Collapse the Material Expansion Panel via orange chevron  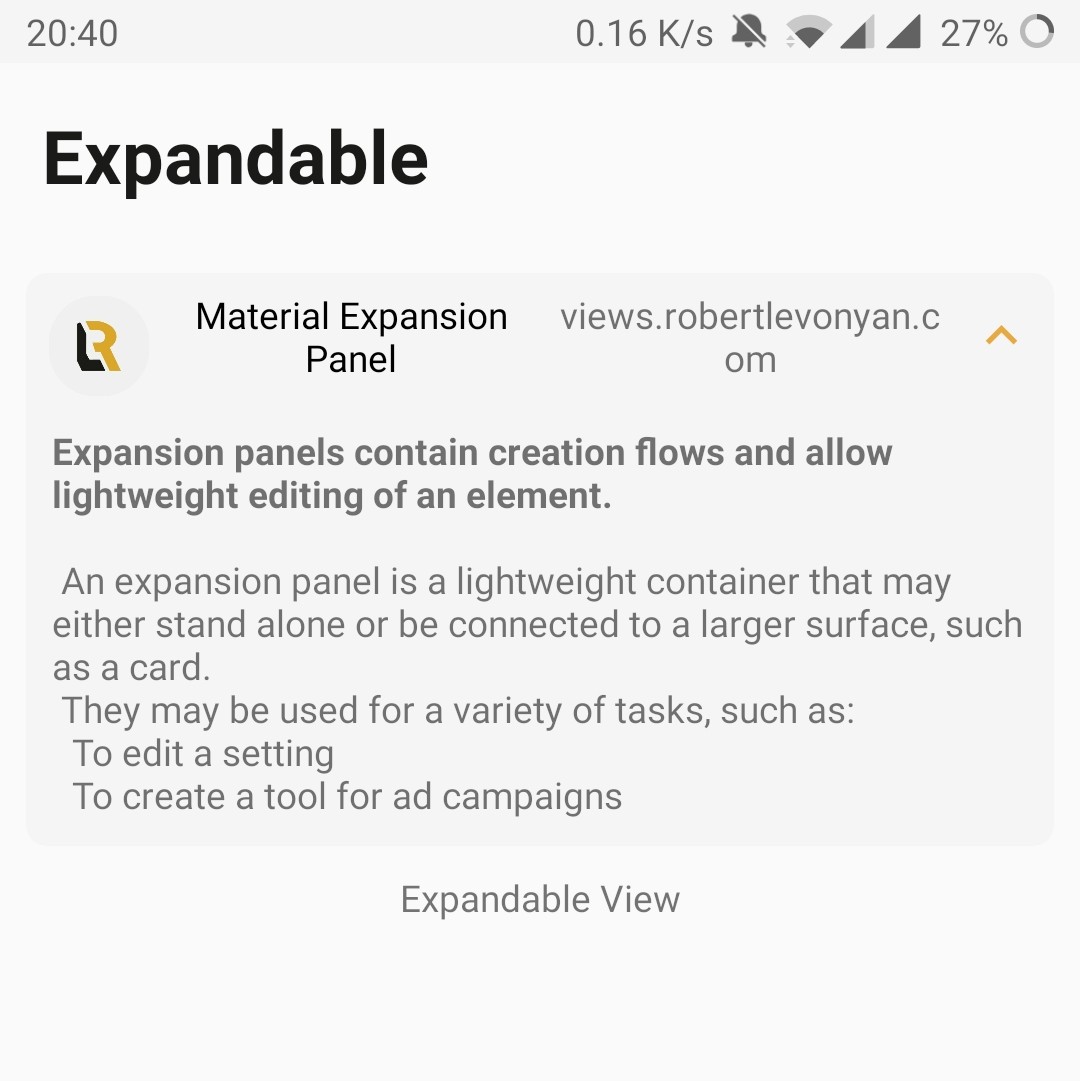[x=1001, y=336]
